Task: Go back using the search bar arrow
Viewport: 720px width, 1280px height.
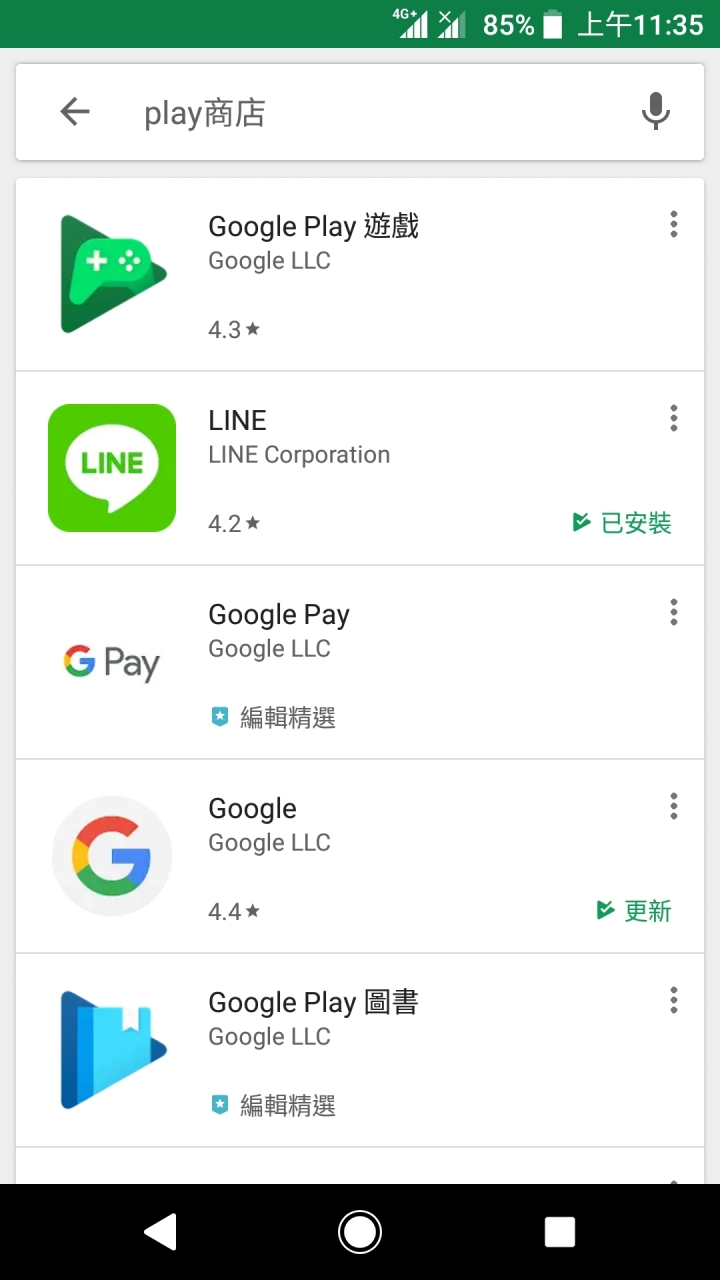Action: tap(75, 112)
